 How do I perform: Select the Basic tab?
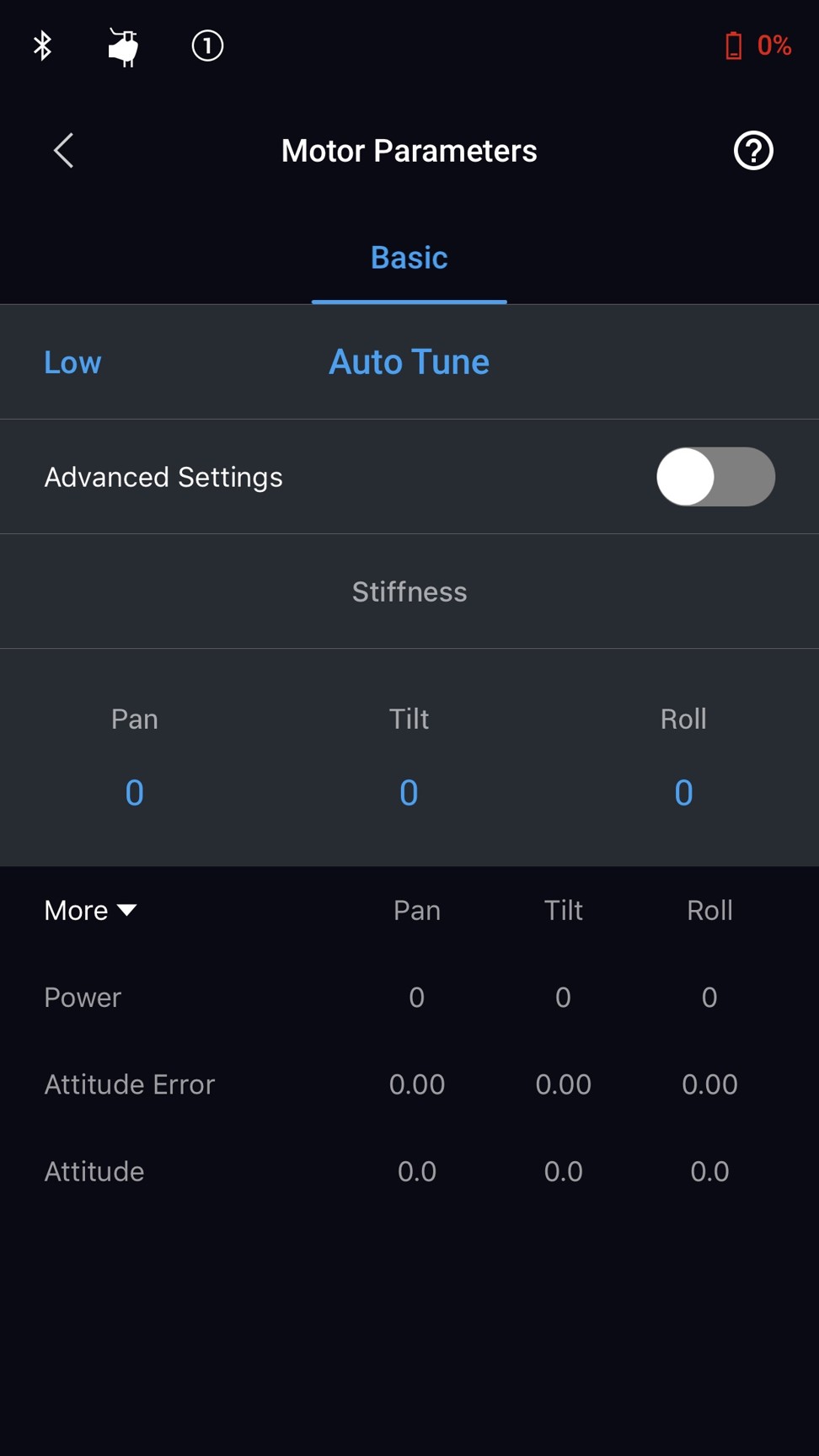point(409,258)
